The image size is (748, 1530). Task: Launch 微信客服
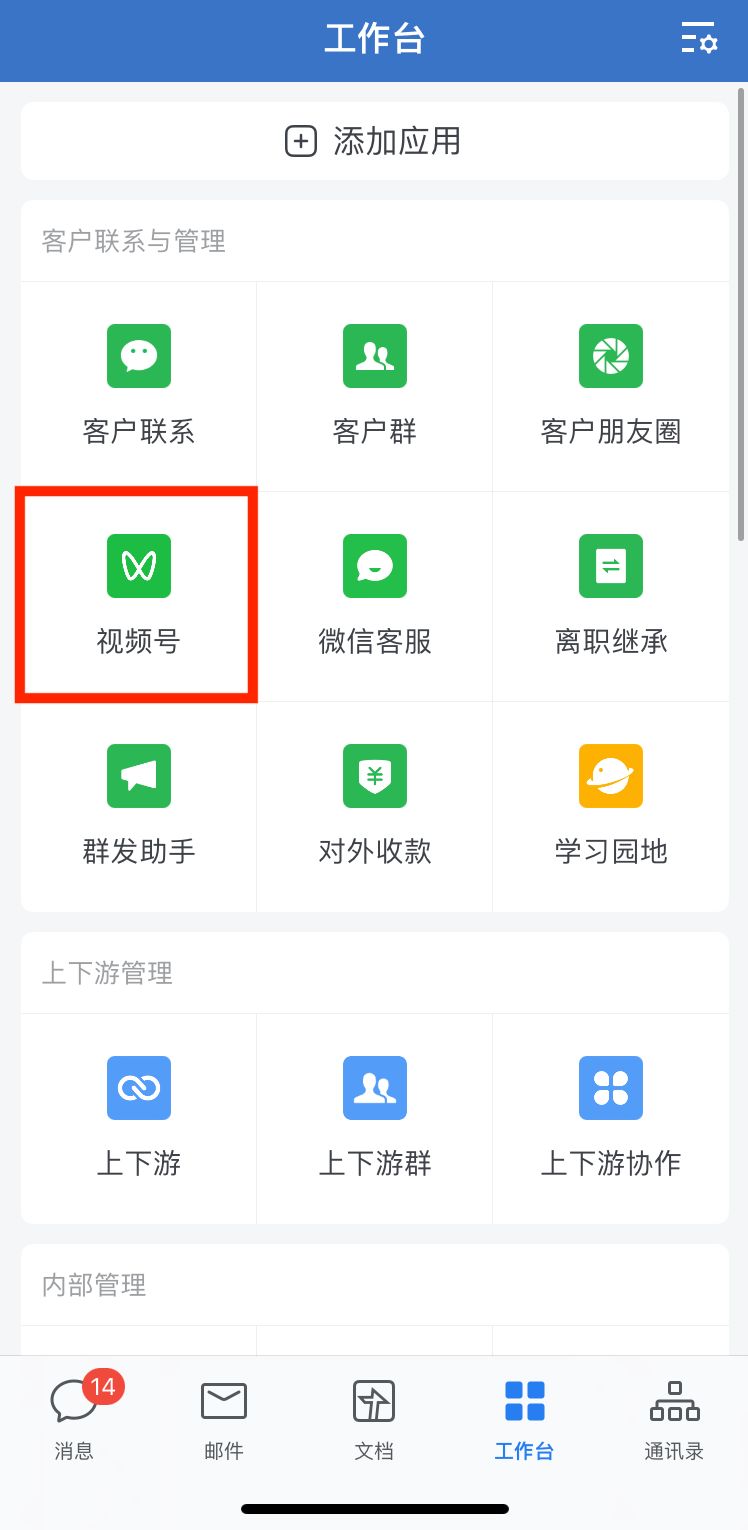(x=374, y=595)
